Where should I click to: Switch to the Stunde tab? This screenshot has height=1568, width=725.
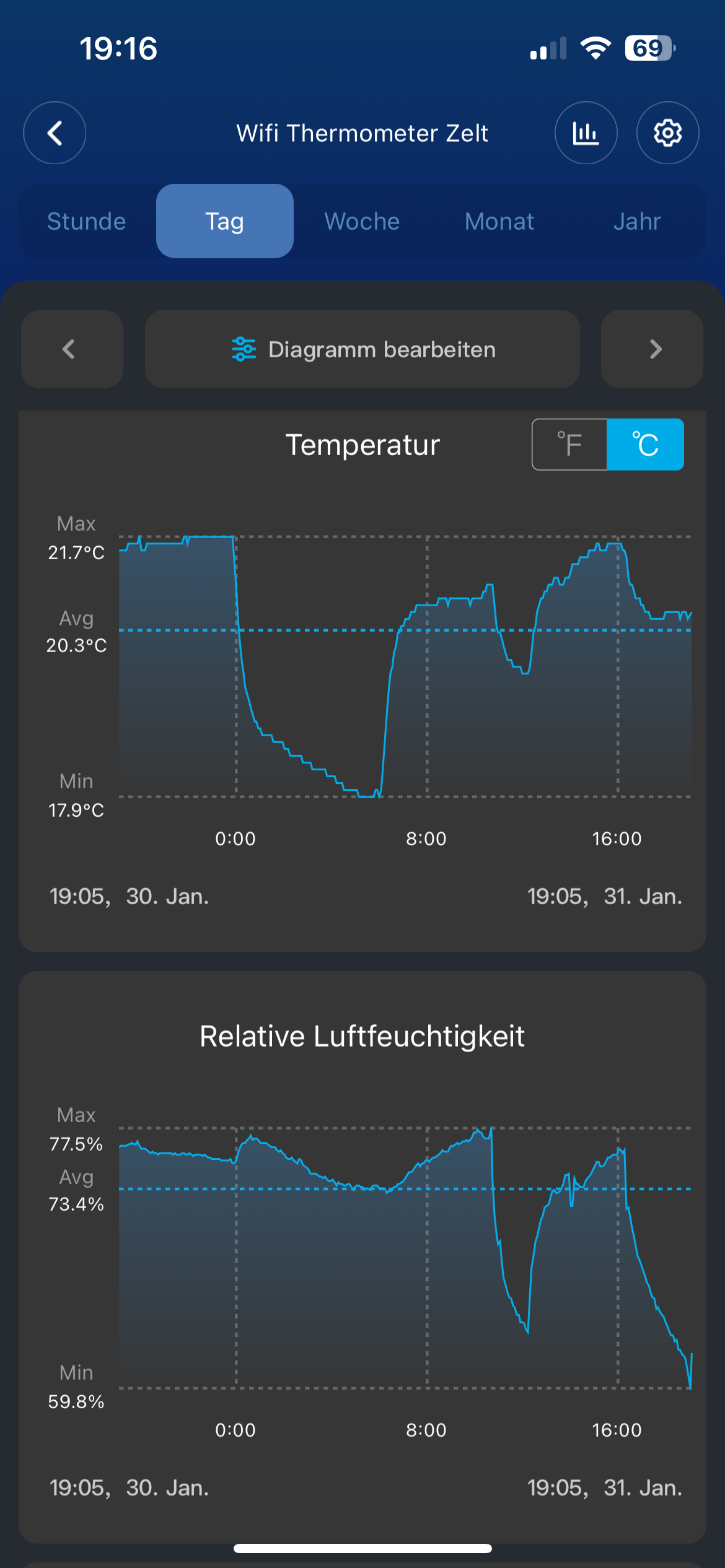87,221
